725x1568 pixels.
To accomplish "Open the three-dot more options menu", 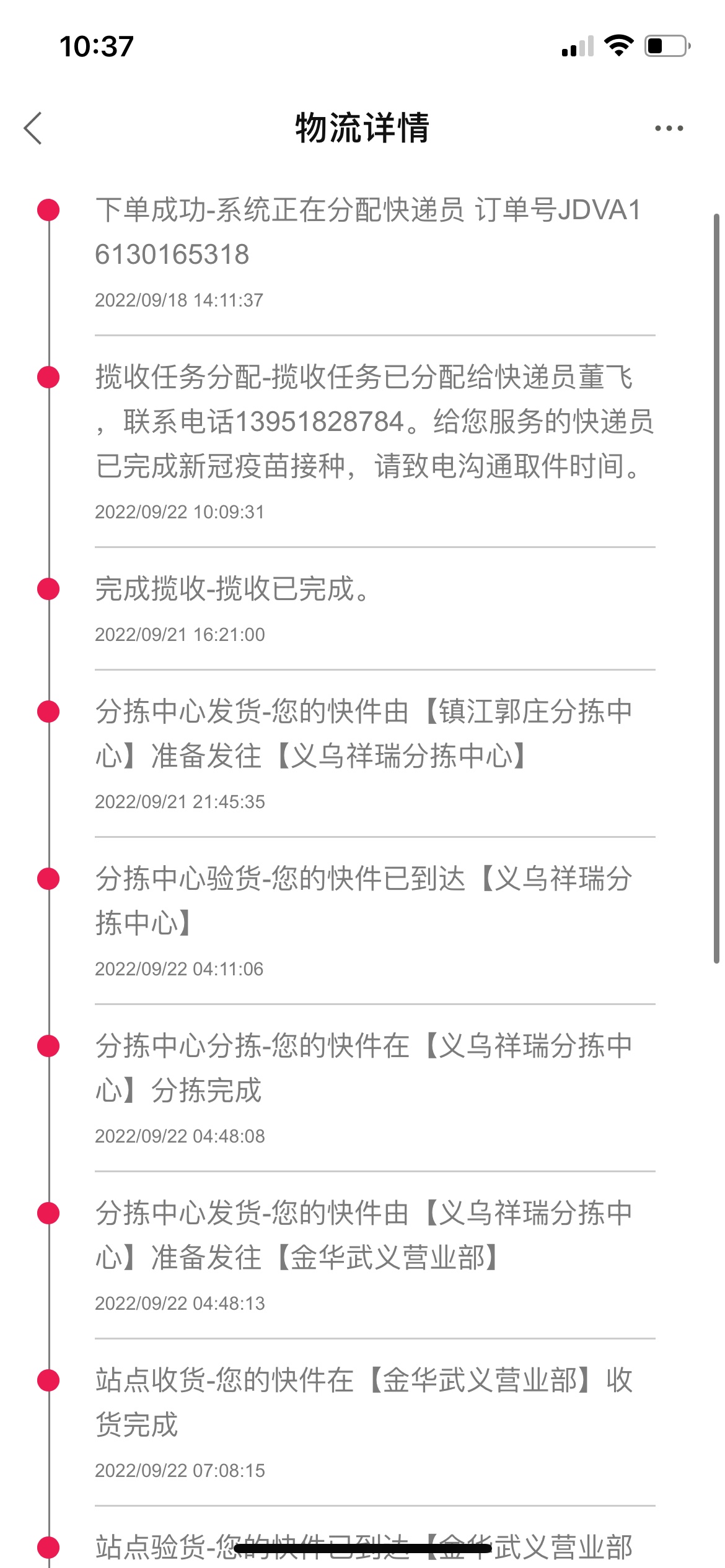I will click(x=669, y=128).
